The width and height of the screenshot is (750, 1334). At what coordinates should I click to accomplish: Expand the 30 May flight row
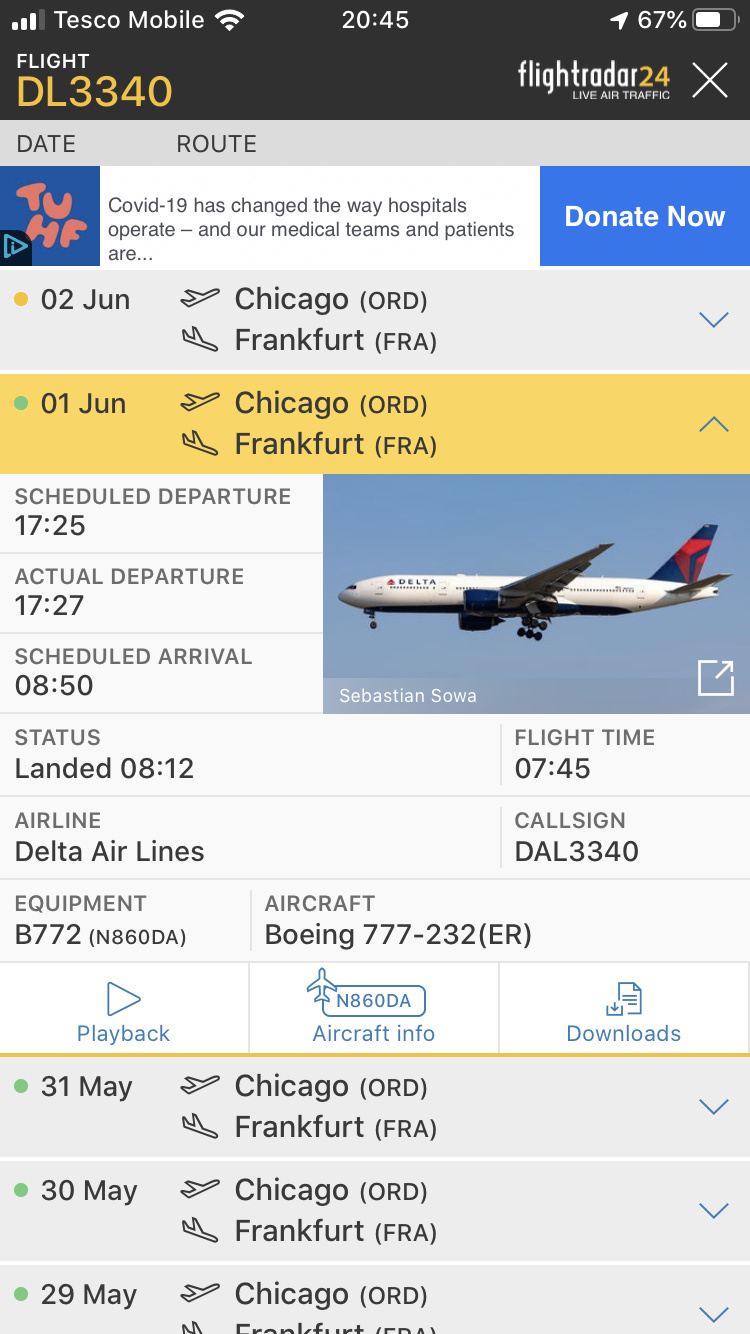(713, 1211)
